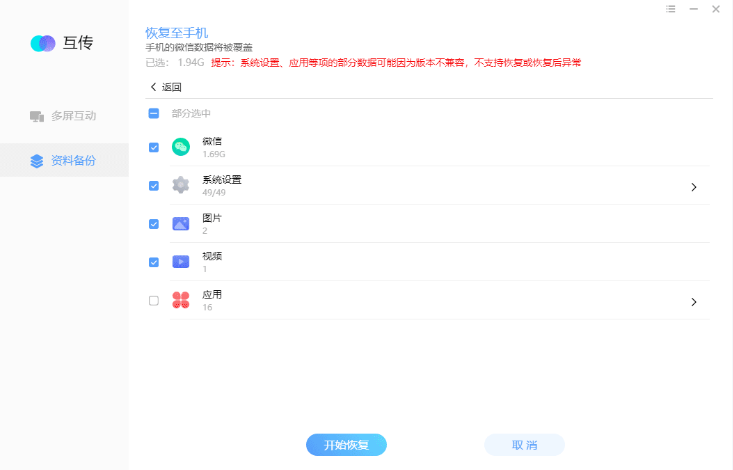Switch to 多屏互动 in the sidebar
The height and width of the screenshot is (470, 733).
point(64,116)
